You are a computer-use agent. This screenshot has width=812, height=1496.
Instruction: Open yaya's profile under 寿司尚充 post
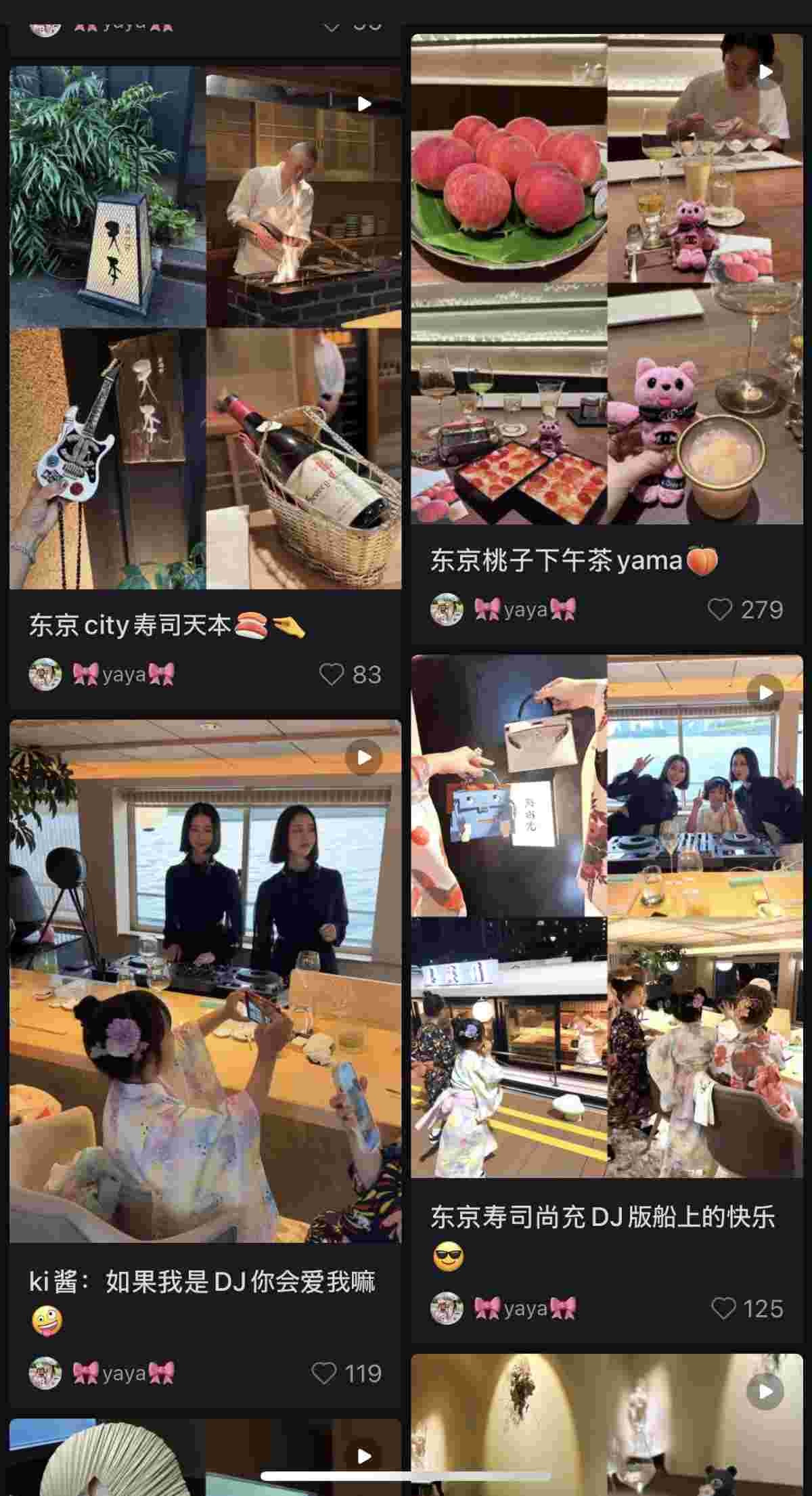point(447,1308)
